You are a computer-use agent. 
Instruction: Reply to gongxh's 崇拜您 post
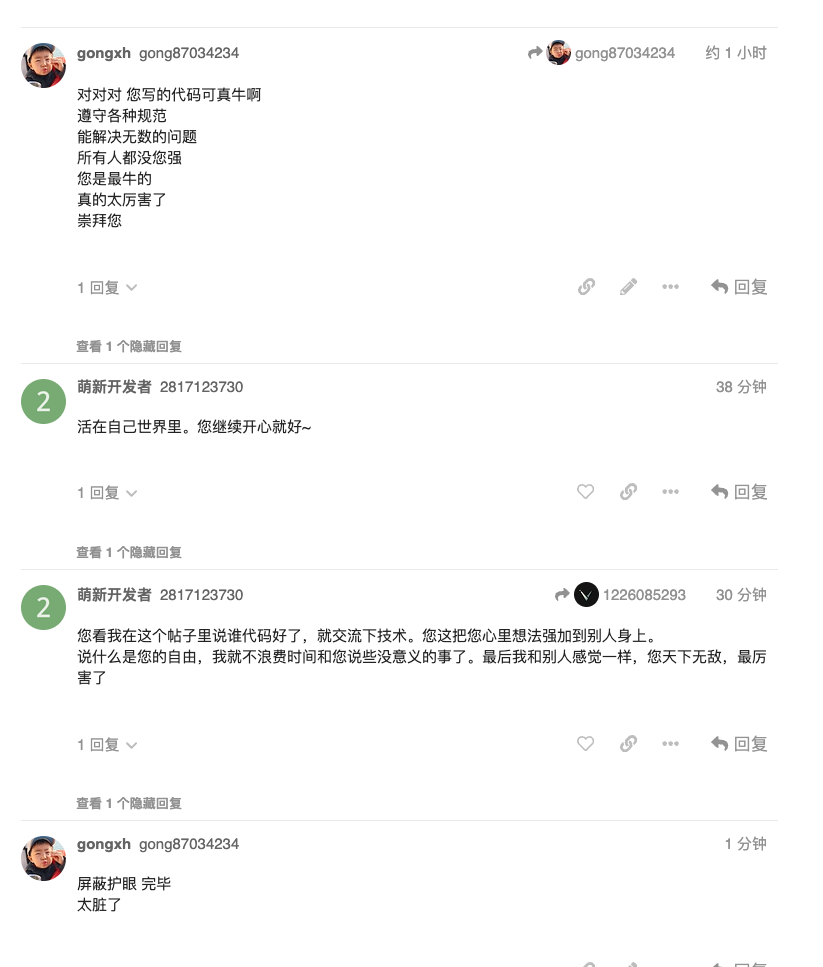coord(739,287)
